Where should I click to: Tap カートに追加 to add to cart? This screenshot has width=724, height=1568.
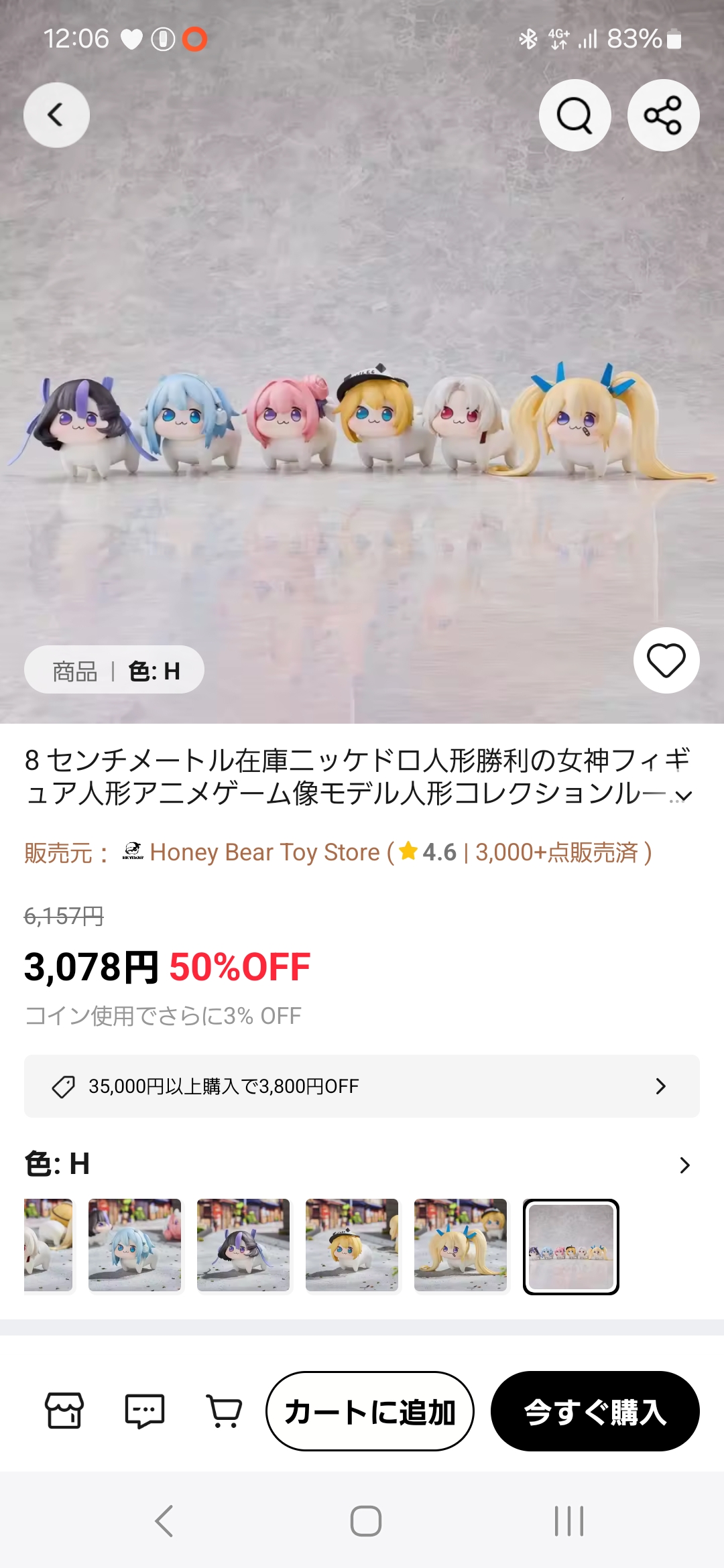370,1411
